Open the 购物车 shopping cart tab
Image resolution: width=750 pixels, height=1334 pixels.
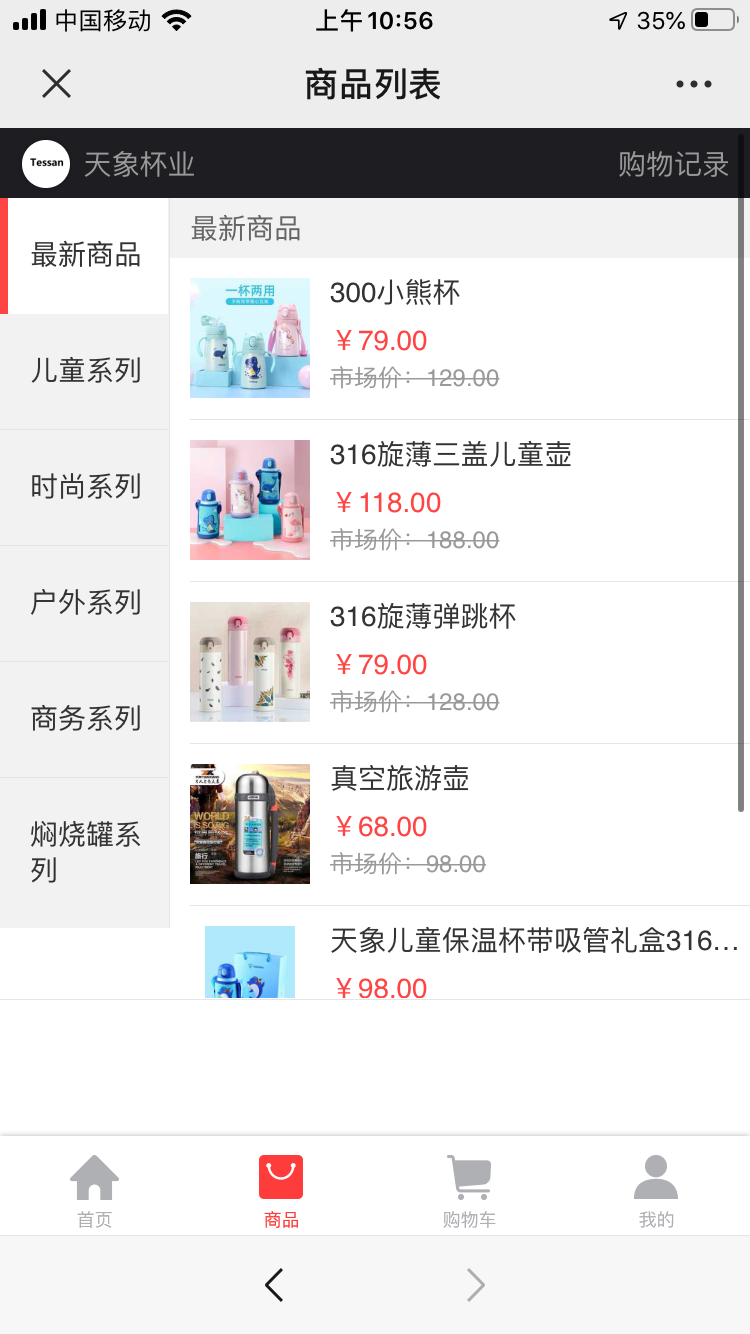[469, 1190]
